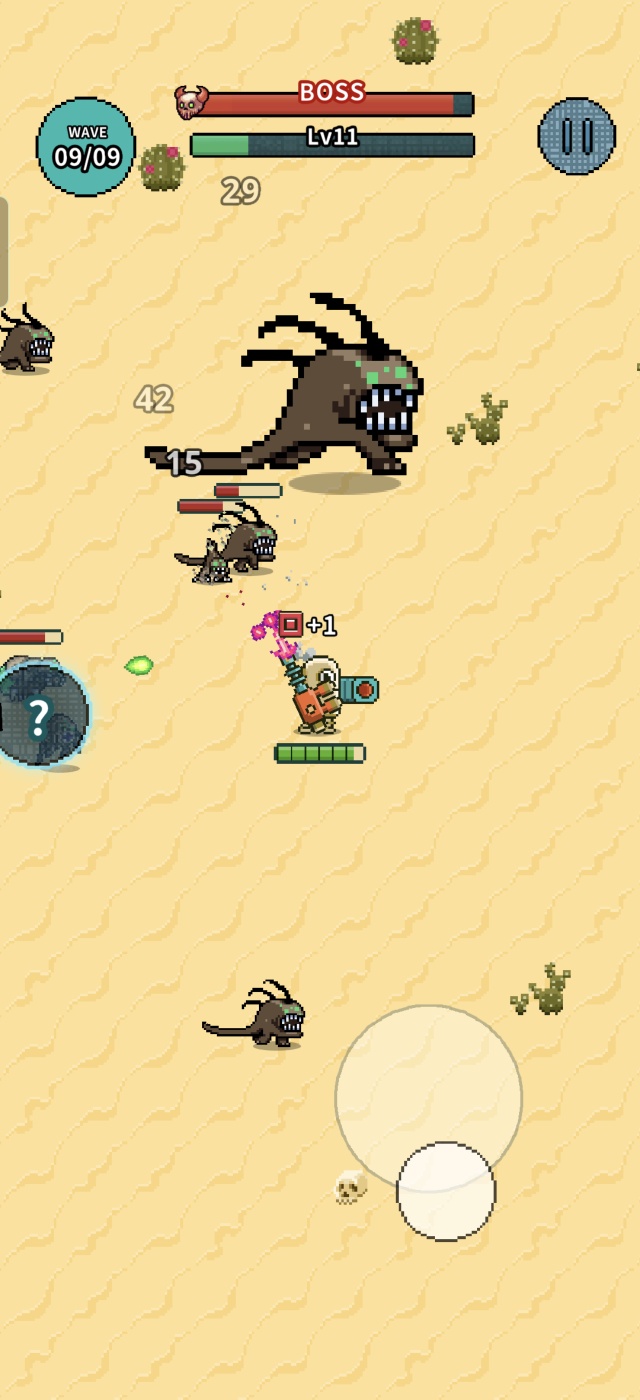The width and height of the screenshot is (640, 1400).
Task: Tap the virtual joystick knob
Action: click(x=446, y=1191)
